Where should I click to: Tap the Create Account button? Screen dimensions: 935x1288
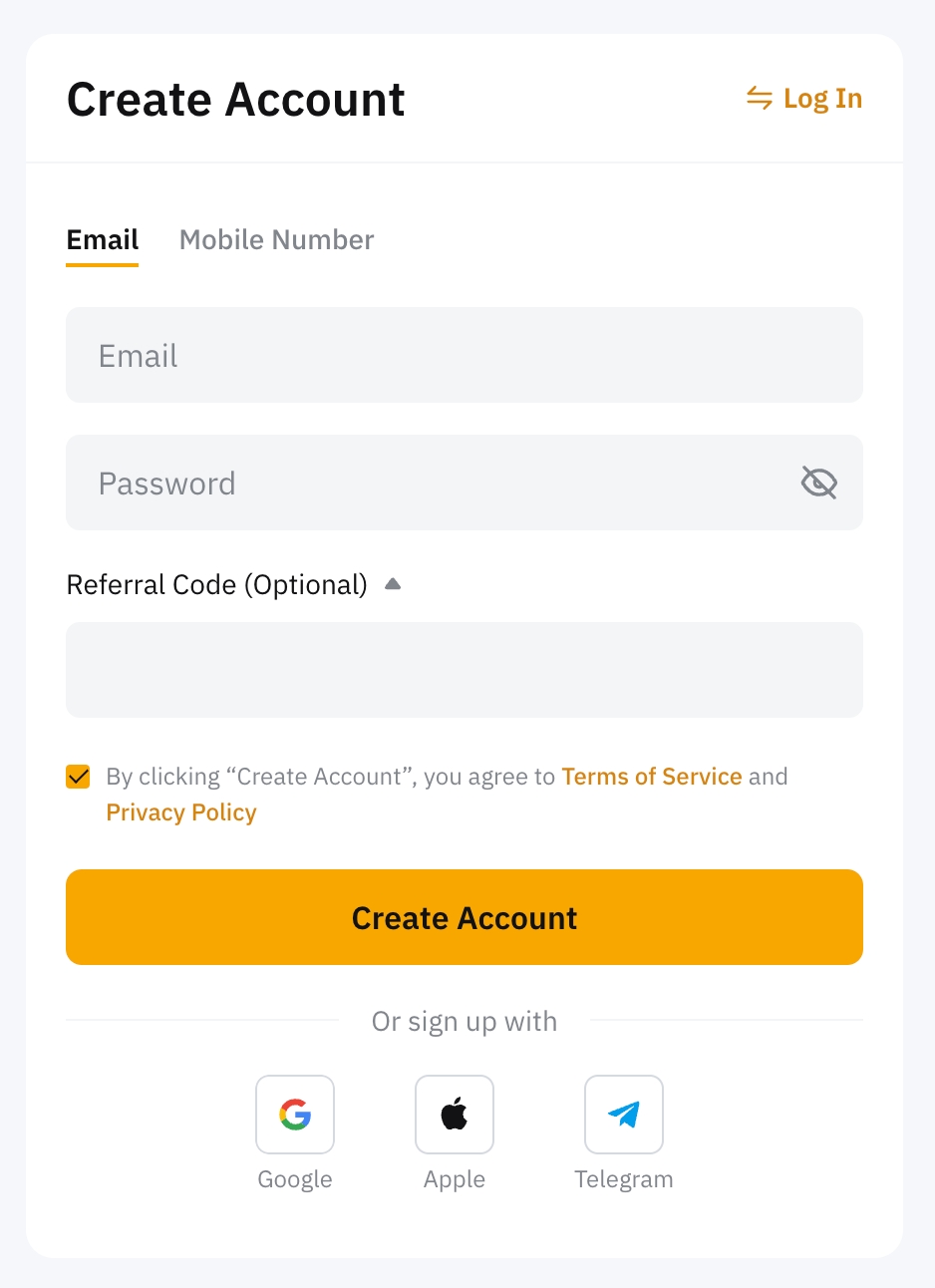tap(464, 917)
